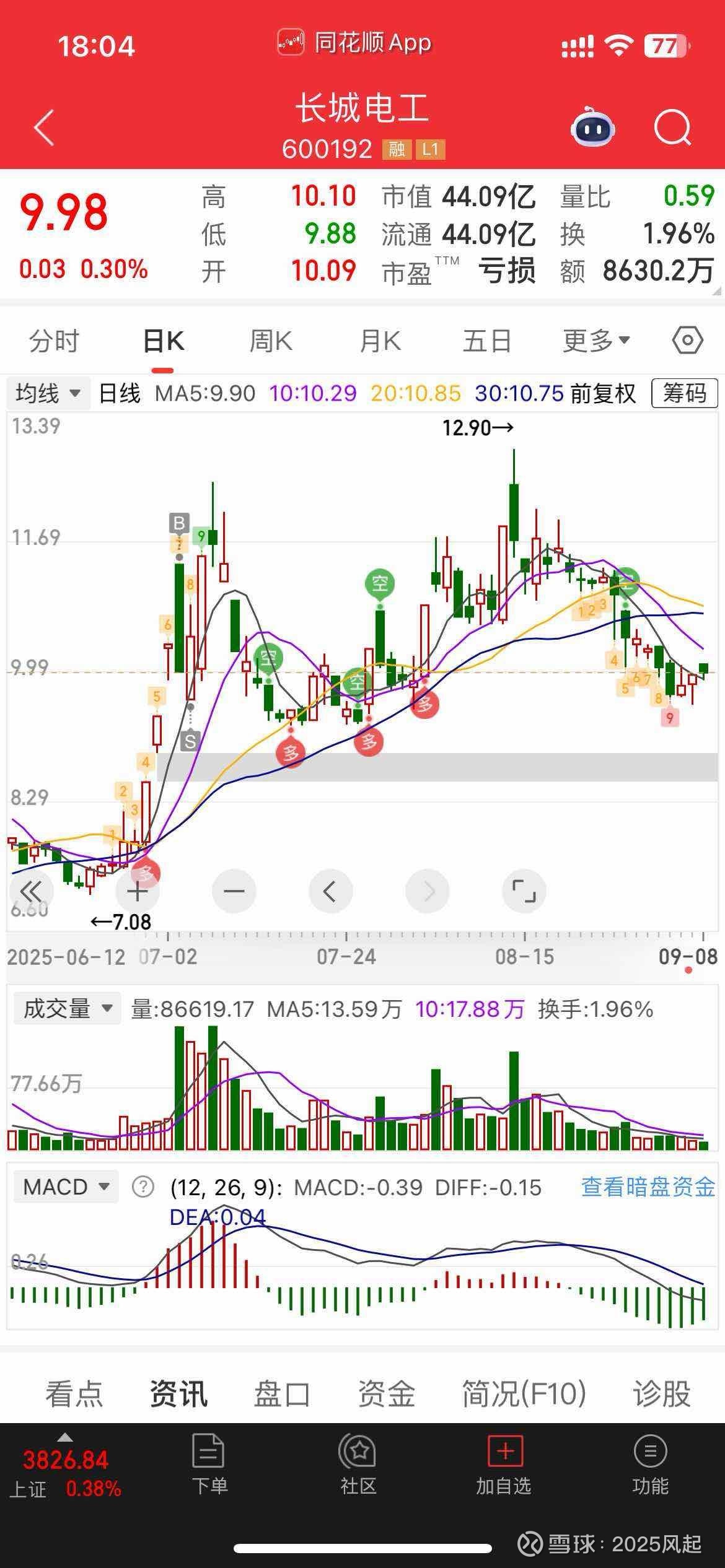Open the stock search
The image size is (725, 1568).
pyautogui.click(x=672, y=128)
